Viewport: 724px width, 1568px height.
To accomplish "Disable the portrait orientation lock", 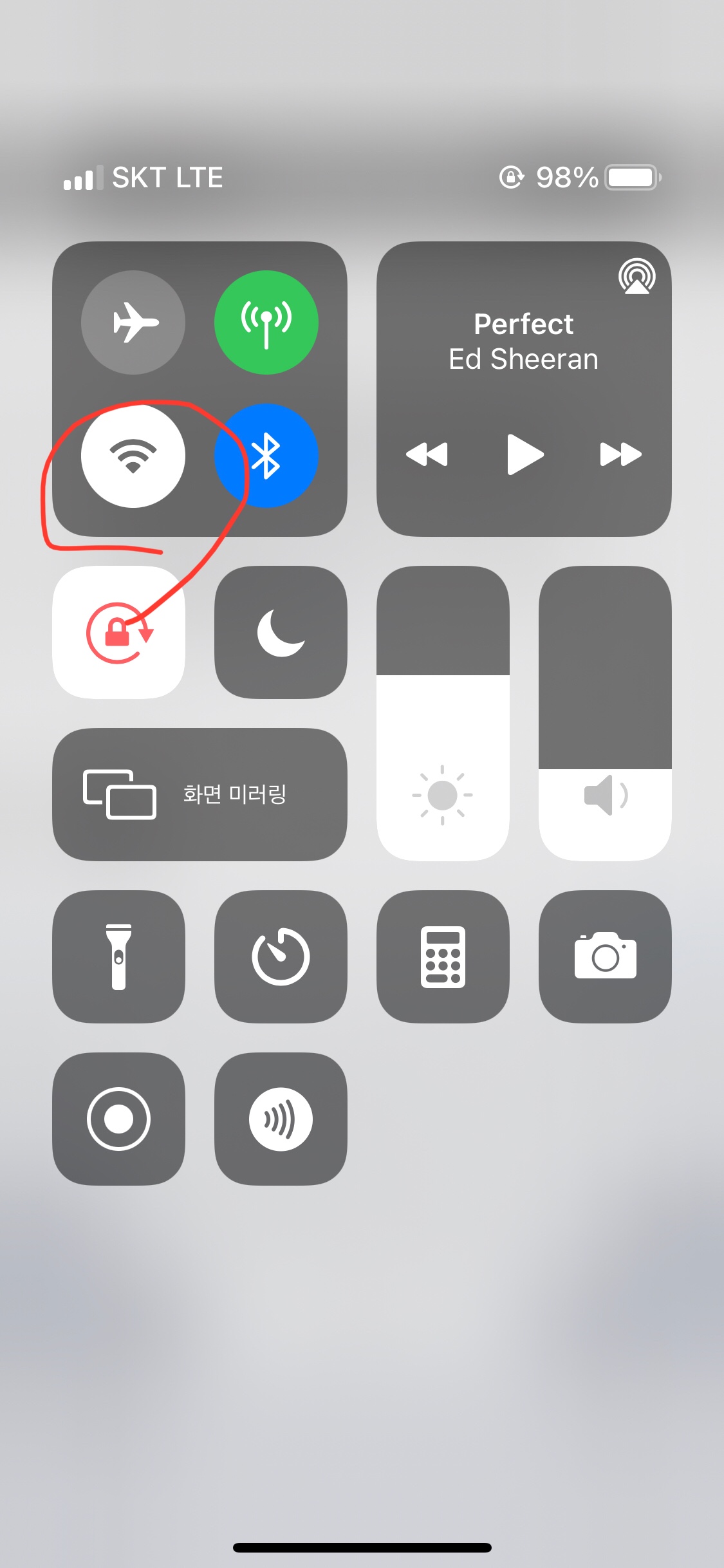I will pyautogui.click(x=118, y=633).
